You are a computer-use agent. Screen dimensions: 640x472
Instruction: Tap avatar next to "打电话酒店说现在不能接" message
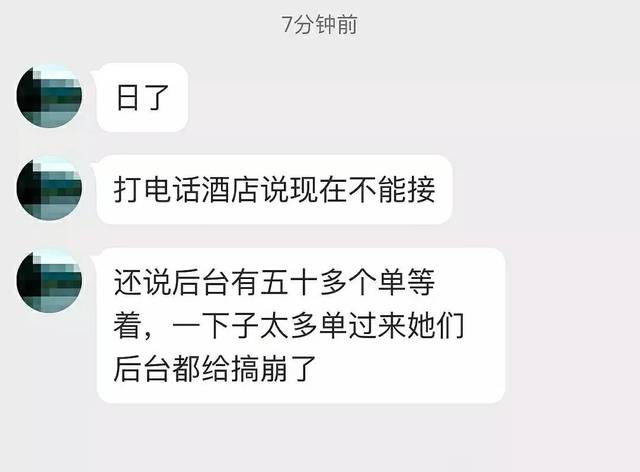click(x=50, y=190)
